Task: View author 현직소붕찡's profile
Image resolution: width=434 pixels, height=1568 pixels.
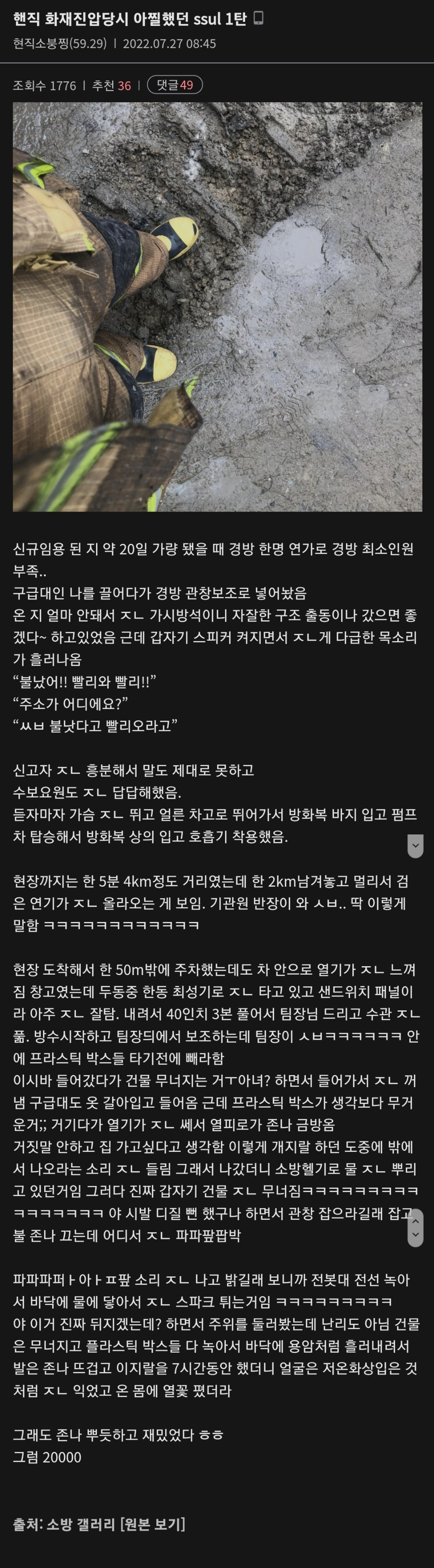Action: coord(59,44)
